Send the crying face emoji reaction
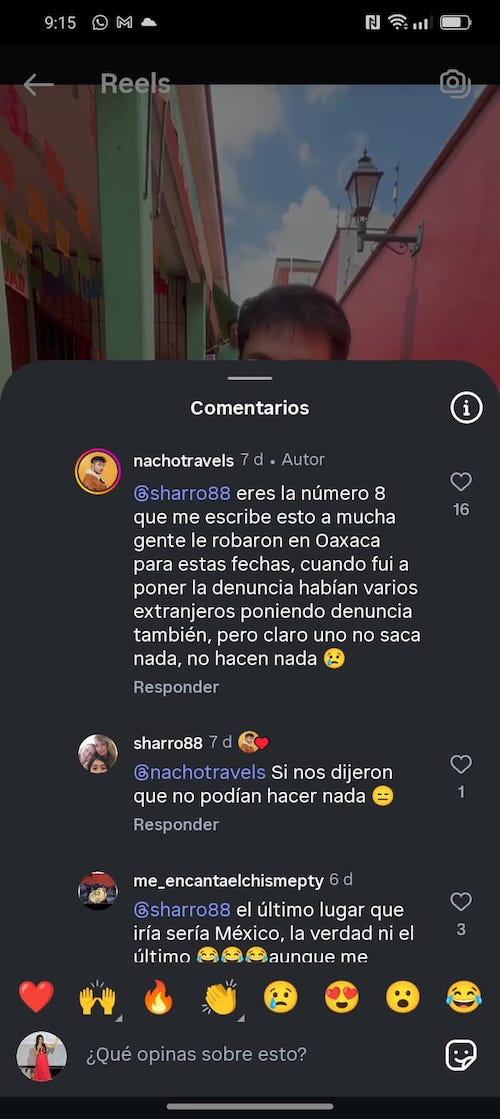Viewport: 500px width, 1119px height. [281, 997]
